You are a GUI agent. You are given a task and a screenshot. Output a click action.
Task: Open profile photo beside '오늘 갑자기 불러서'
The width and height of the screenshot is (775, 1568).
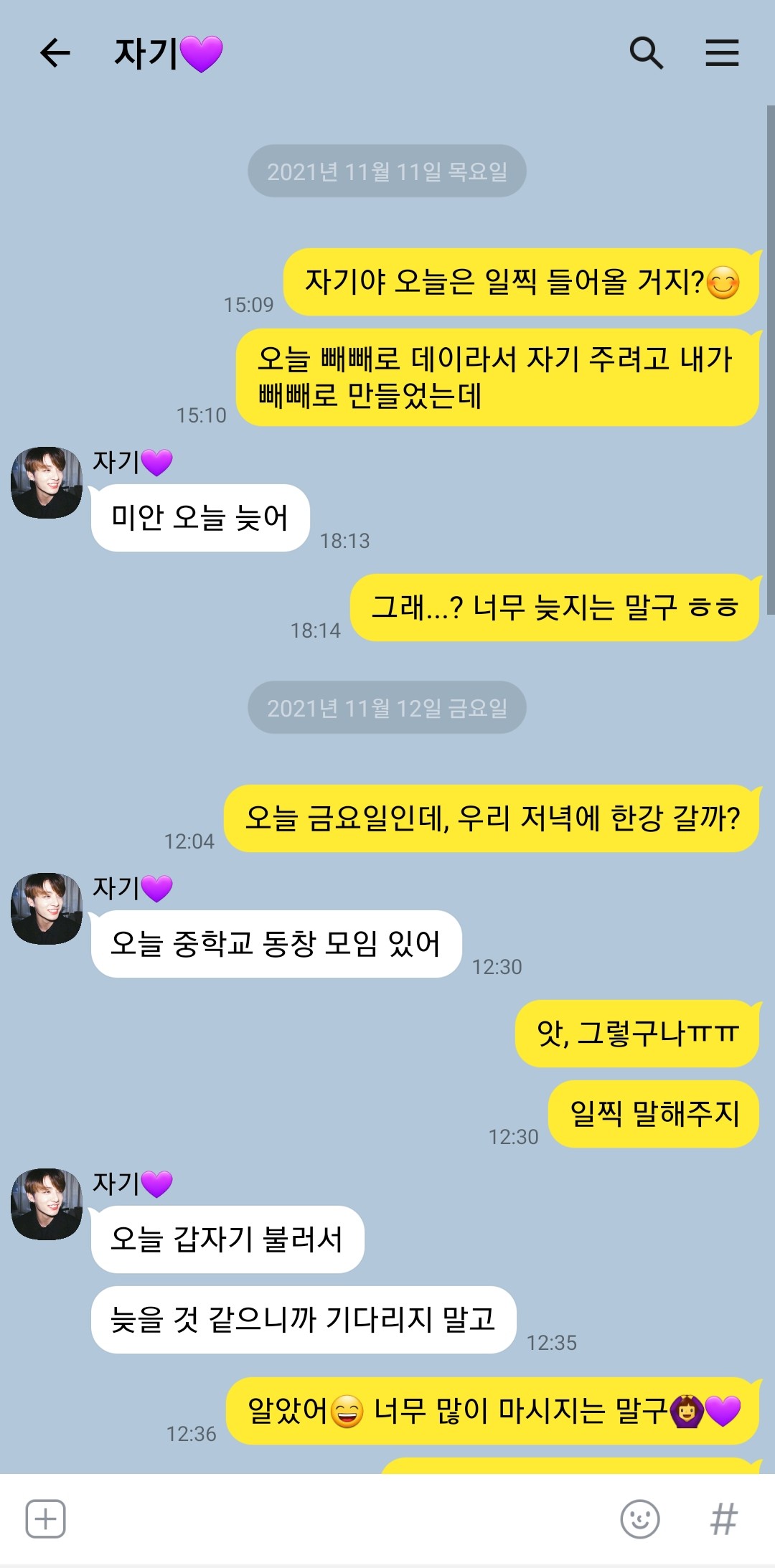pyautogui.click(x=47, y=1204)
